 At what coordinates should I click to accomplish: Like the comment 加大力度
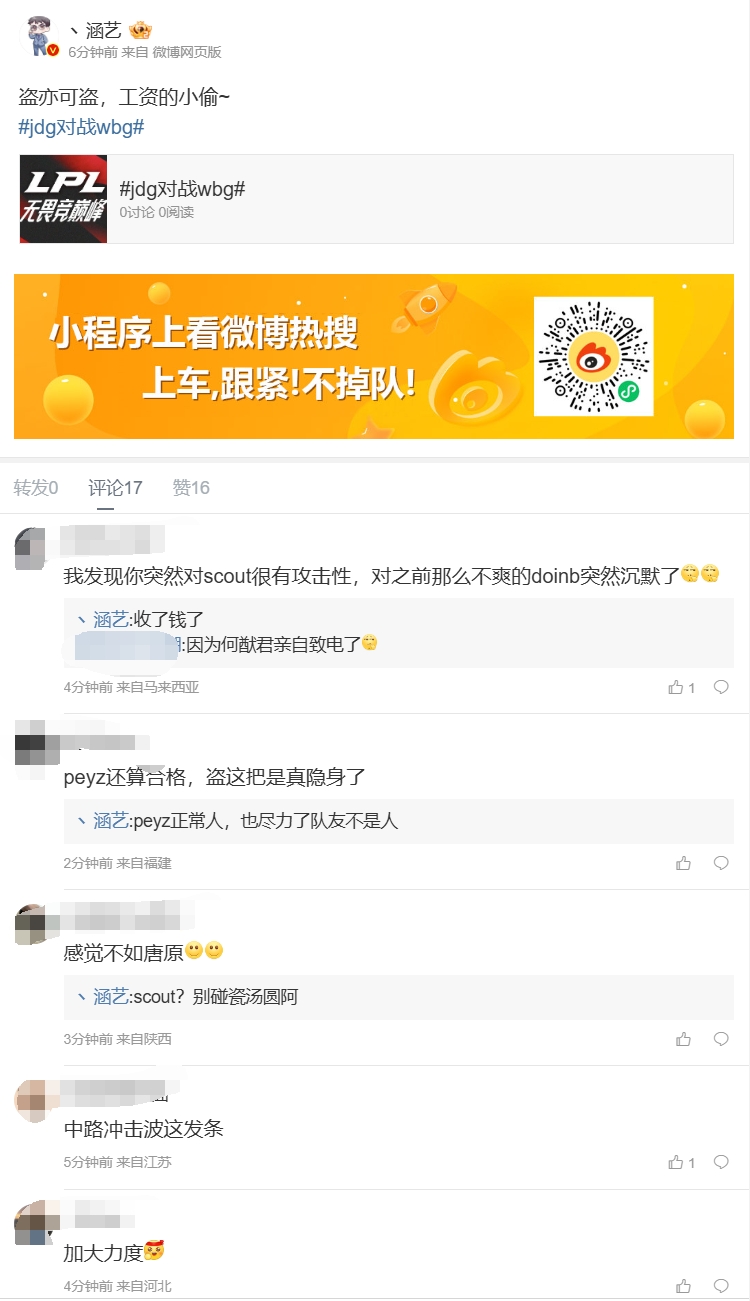coord(684,1286)
